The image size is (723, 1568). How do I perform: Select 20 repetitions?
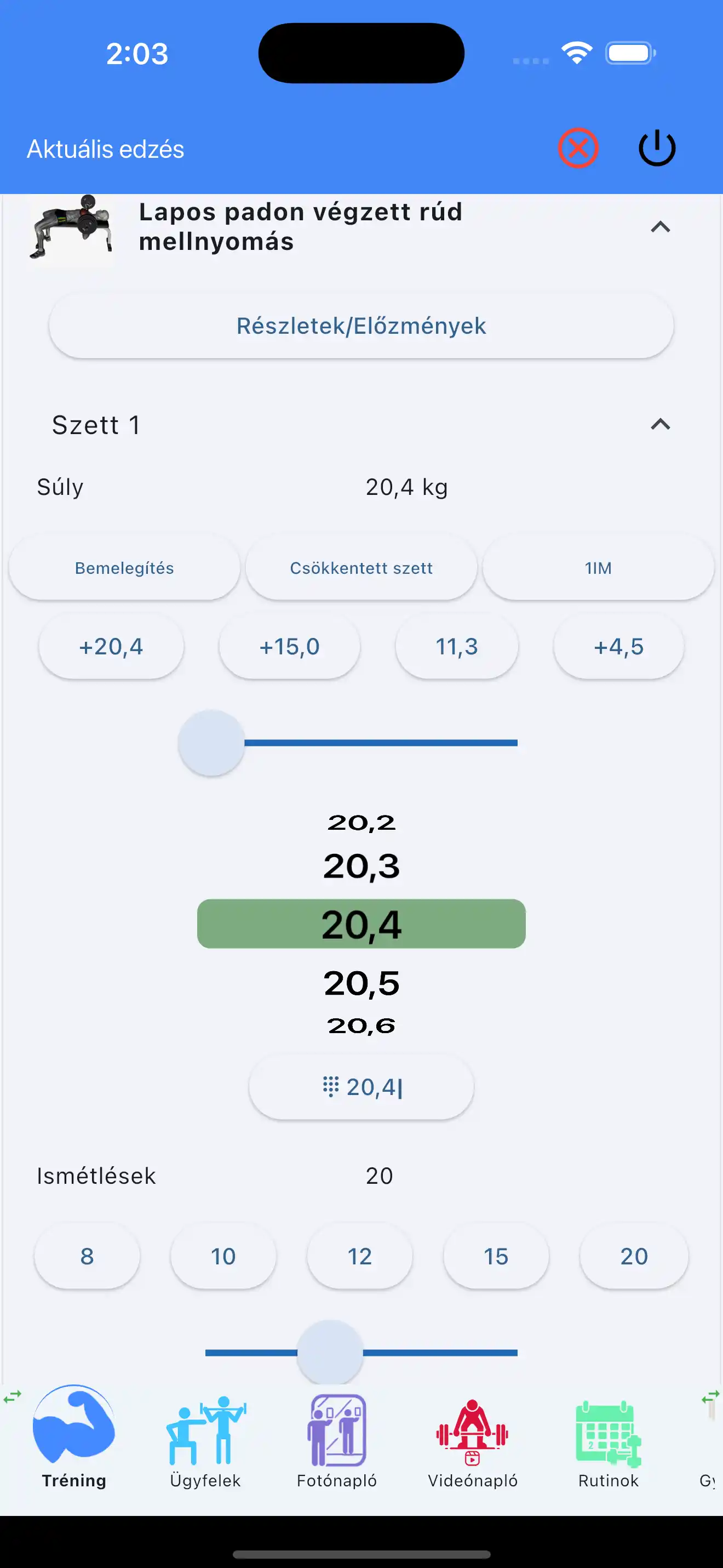(x=634, y=1256)
